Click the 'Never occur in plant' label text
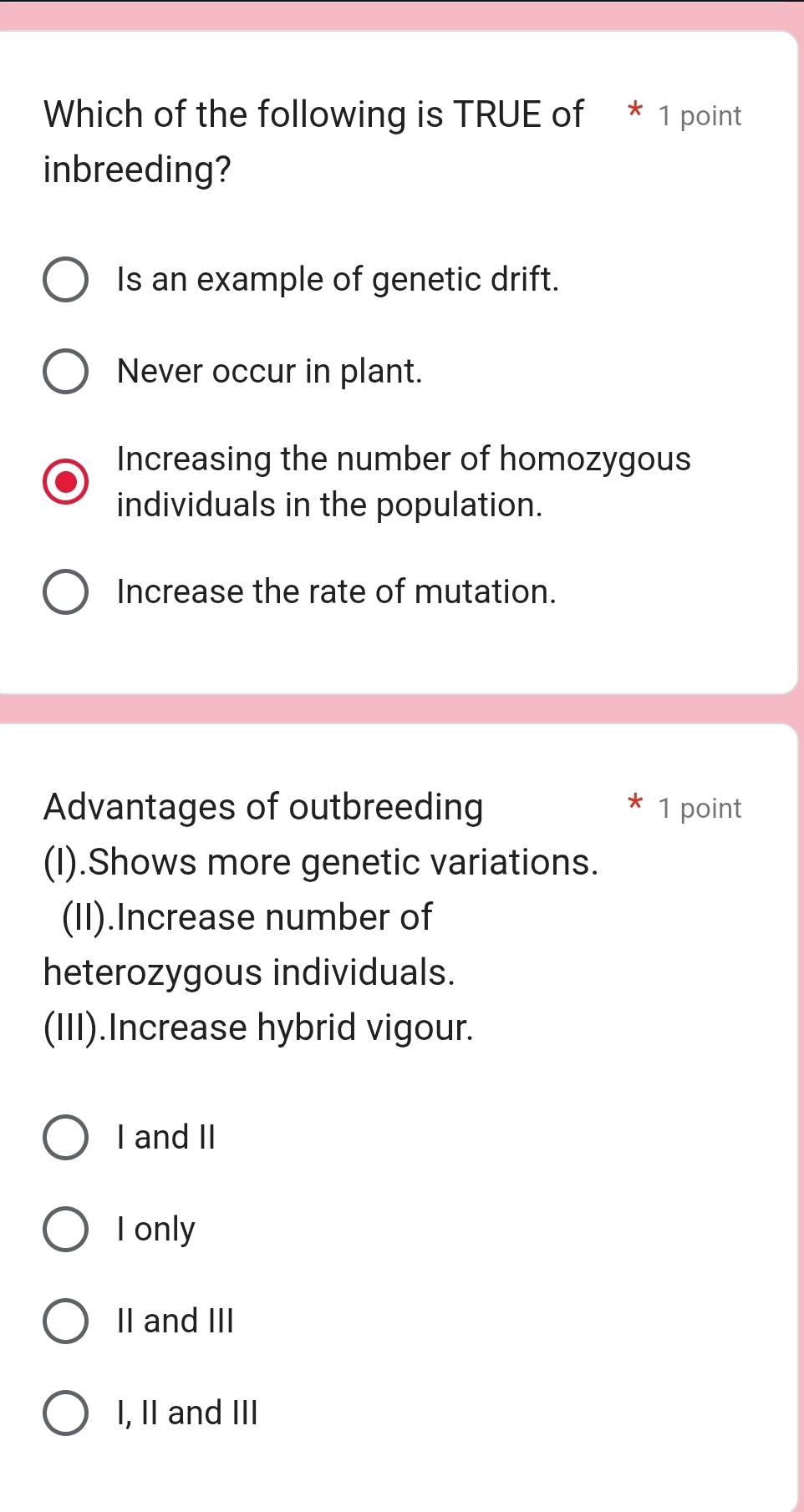 point(268,371)
